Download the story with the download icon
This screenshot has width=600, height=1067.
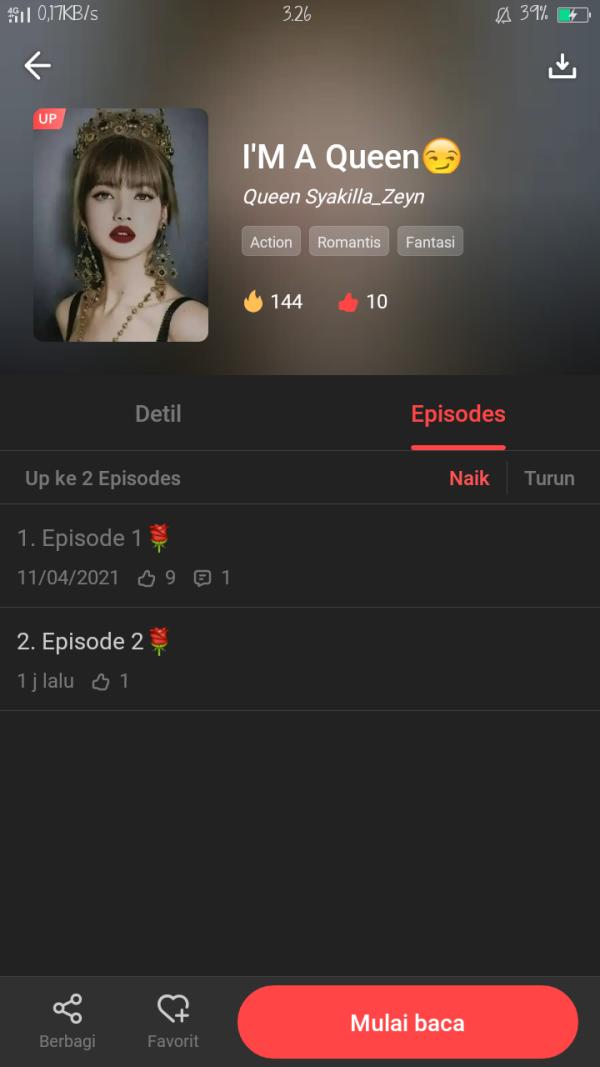click(x=563, y=66)
